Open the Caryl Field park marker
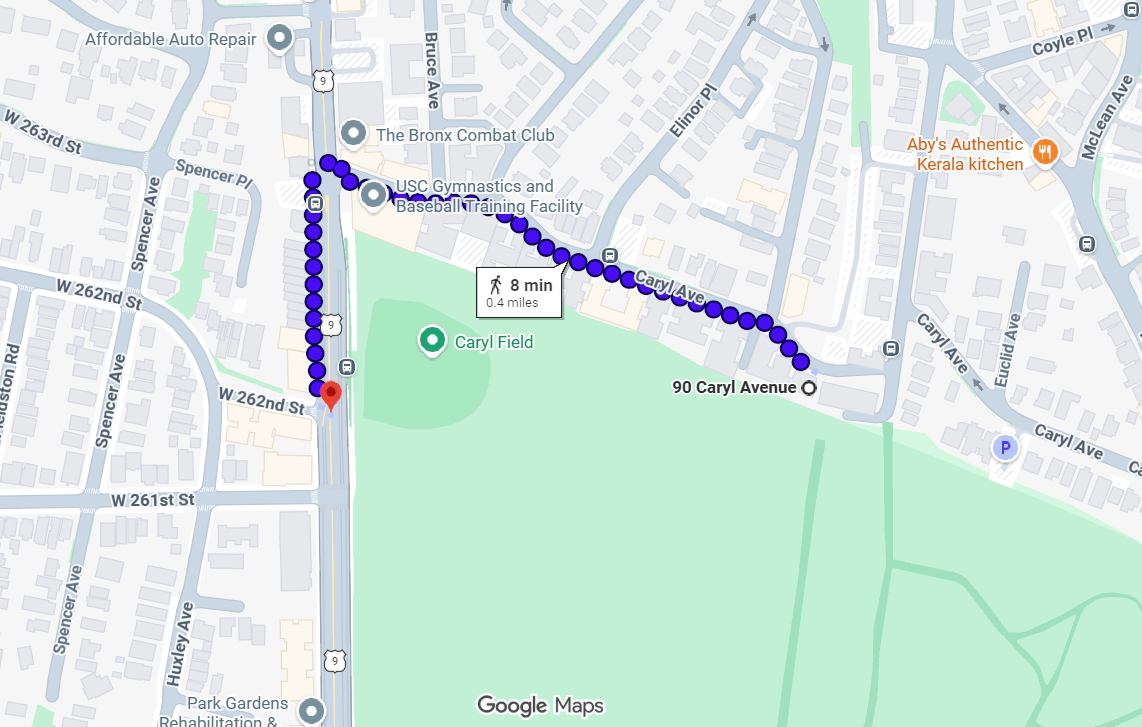1142x727 pixels. pos(432,341)
